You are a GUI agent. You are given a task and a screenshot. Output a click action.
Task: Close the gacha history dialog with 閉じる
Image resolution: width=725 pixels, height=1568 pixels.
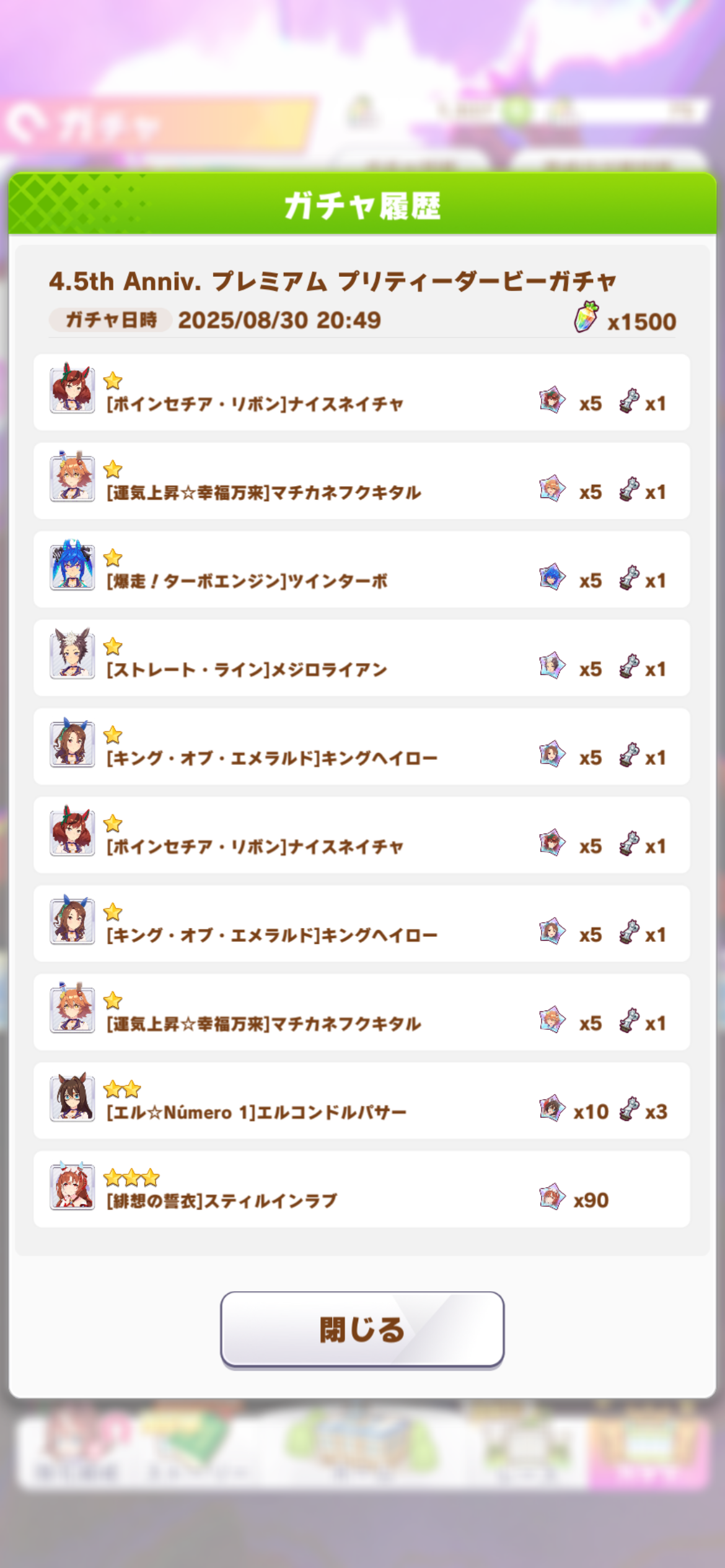pyautogui.click(x=362, y=1329)
